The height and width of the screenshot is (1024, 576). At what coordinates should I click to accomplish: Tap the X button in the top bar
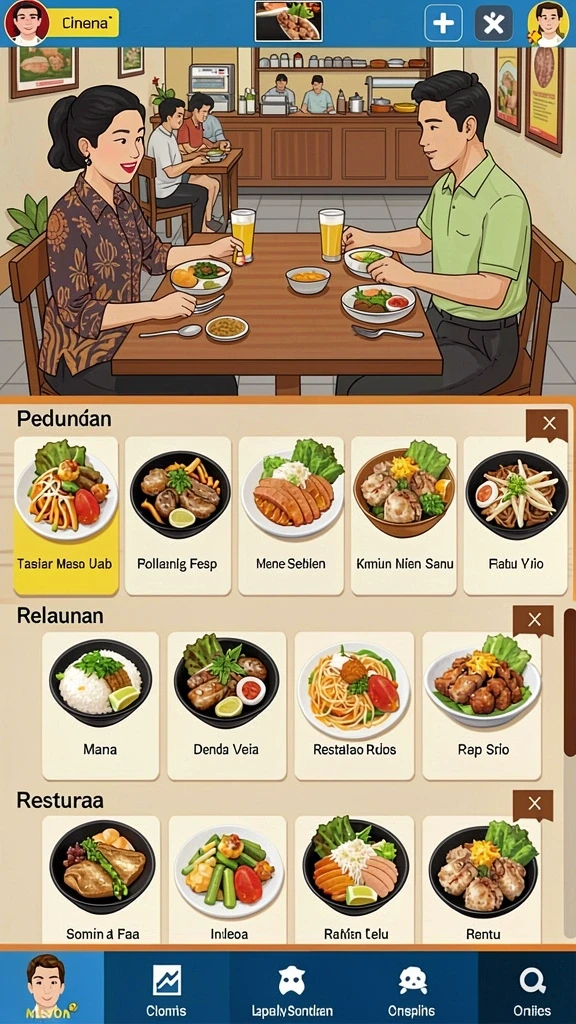(x=493, y=24)
